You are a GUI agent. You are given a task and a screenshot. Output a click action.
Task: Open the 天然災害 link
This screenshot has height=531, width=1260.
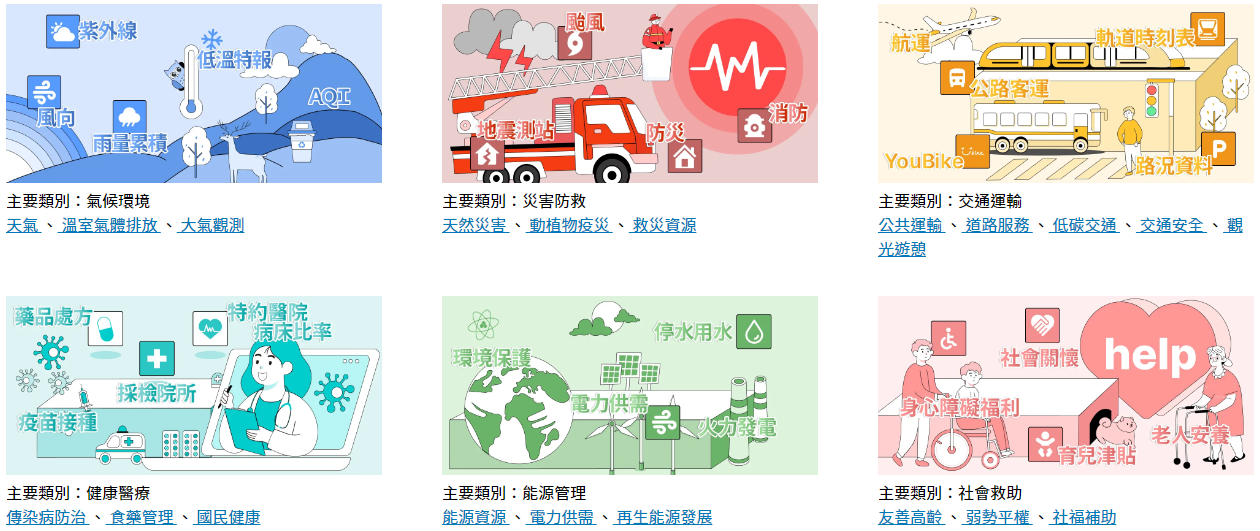(x=475, y=225)
